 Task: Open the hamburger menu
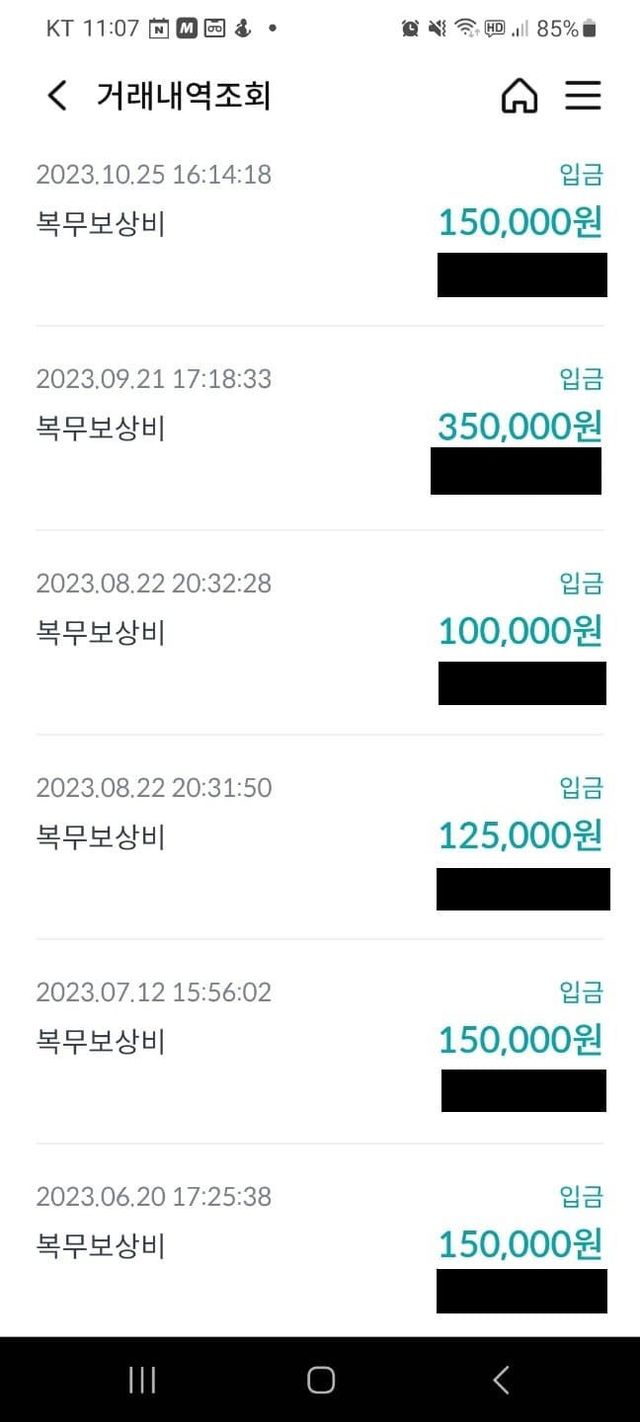[x=583, y=96]
